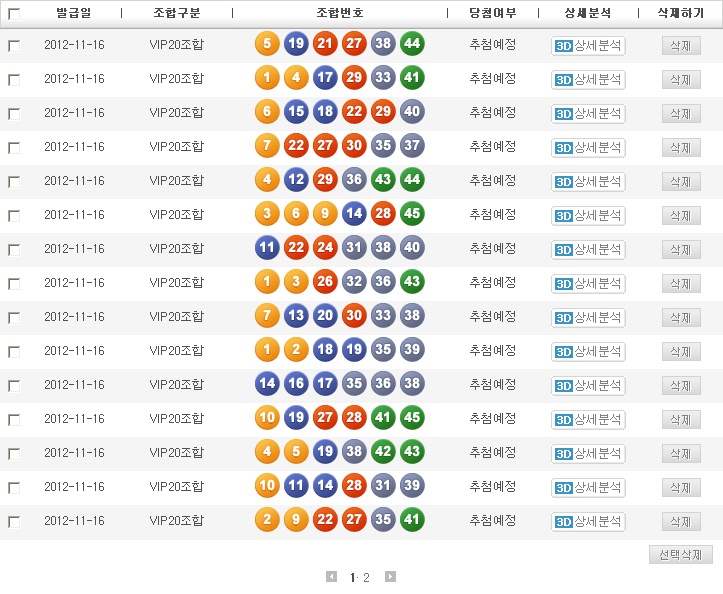Tap 삭제 on row 3 6 9 14 28 45
The width and height of the screenshot is (723, 594).
pyautogui.click(x=681, y=216)
